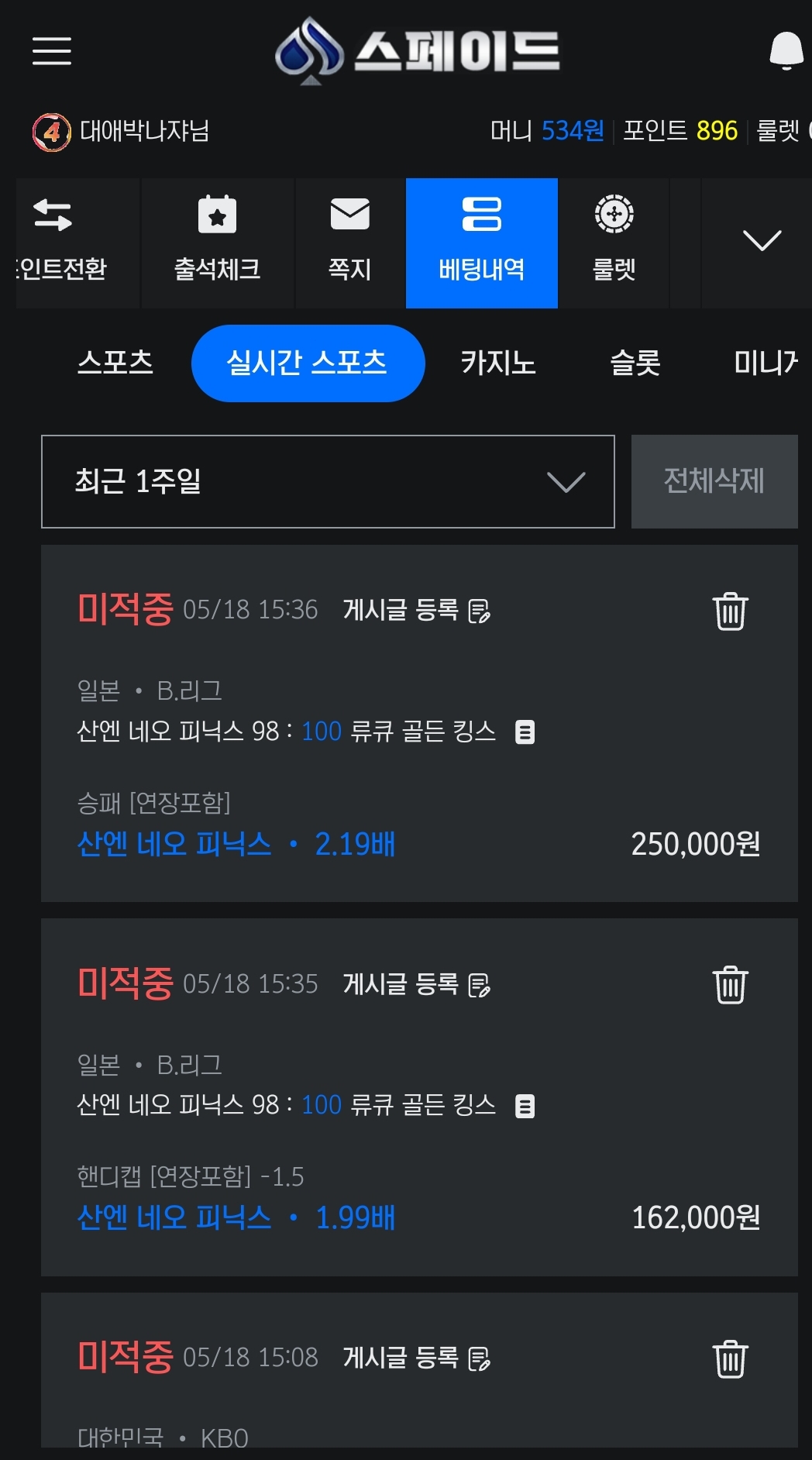Image resolution: width=812 pixels, height=1460 pixels.
Task: Delete the 05/18 15:36 bet entry
Action: click(x=730, y=611)
